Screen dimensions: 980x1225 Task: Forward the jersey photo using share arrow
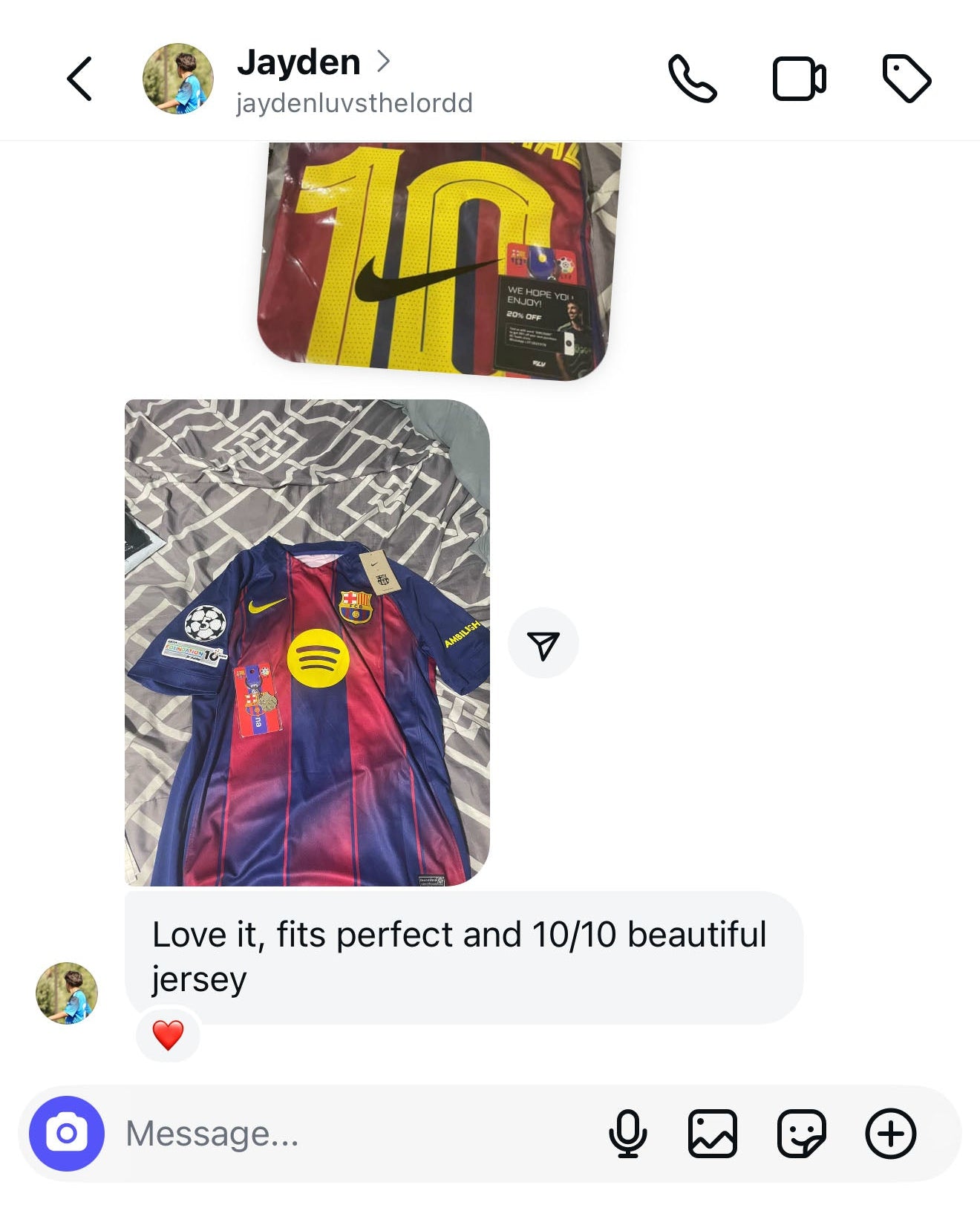point(543,644)
